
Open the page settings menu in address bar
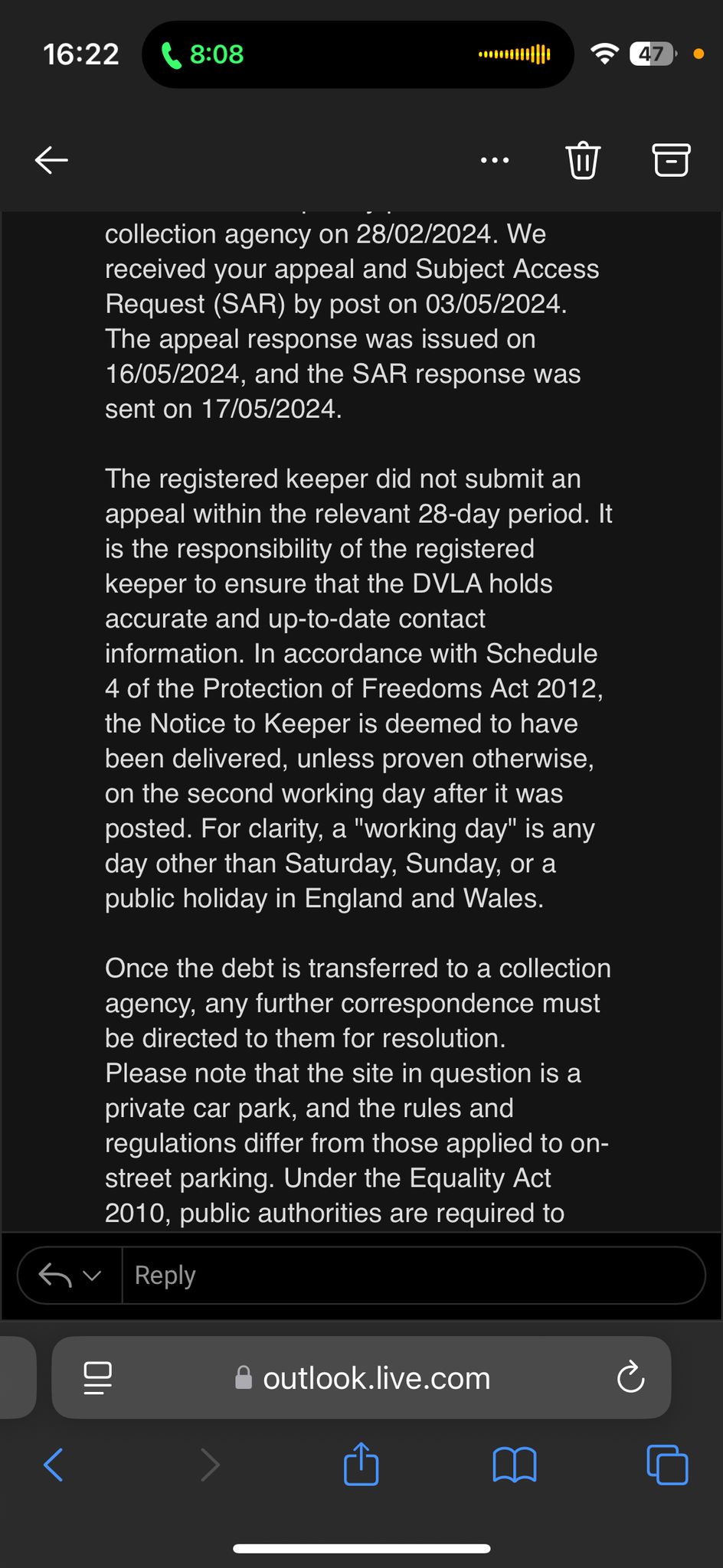(97, 1378)
